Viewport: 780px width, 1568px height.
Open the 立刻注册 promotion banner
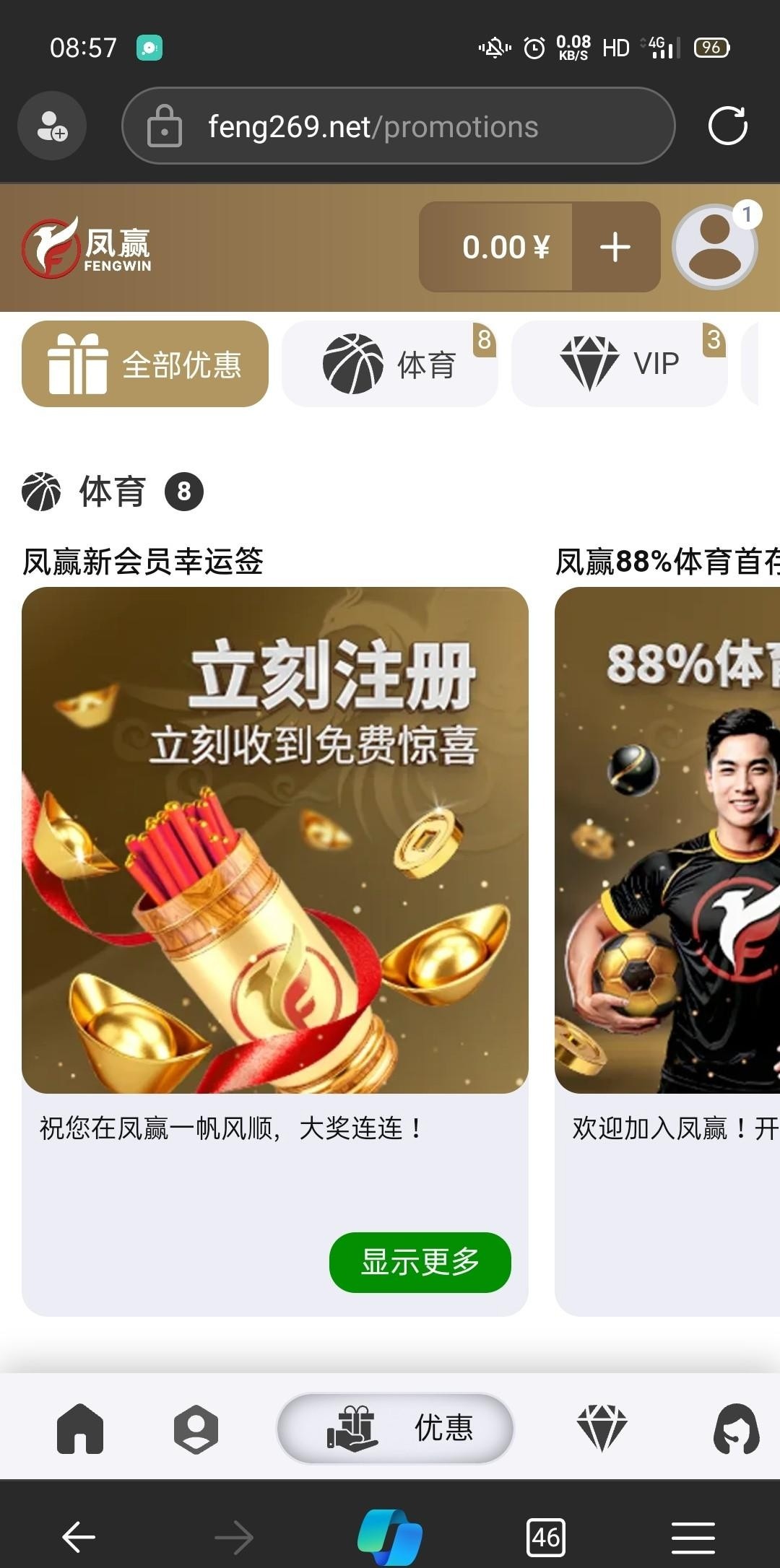pyautogui.click(x=275, y=840)
